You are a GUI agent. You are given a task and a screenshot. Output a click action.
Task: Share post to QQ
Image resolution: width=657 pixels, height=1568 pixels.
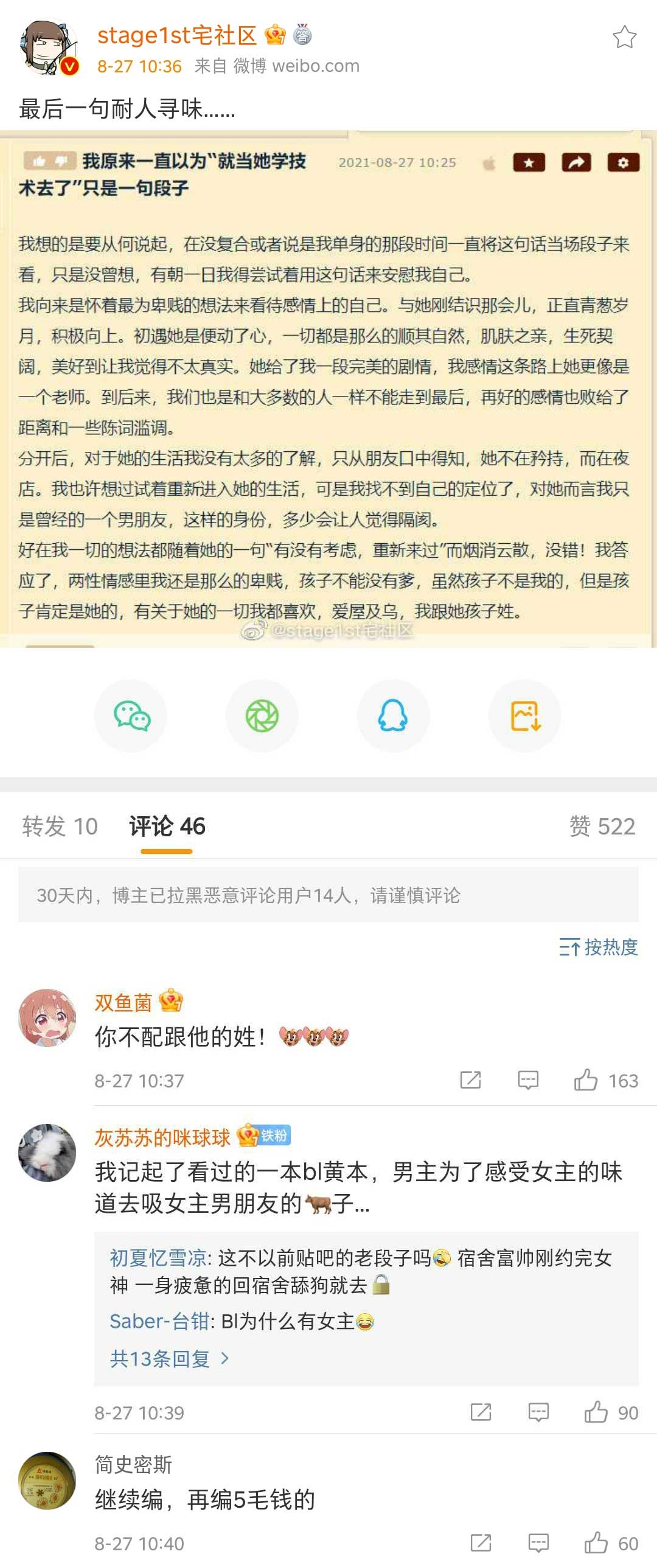click(393, 716)
